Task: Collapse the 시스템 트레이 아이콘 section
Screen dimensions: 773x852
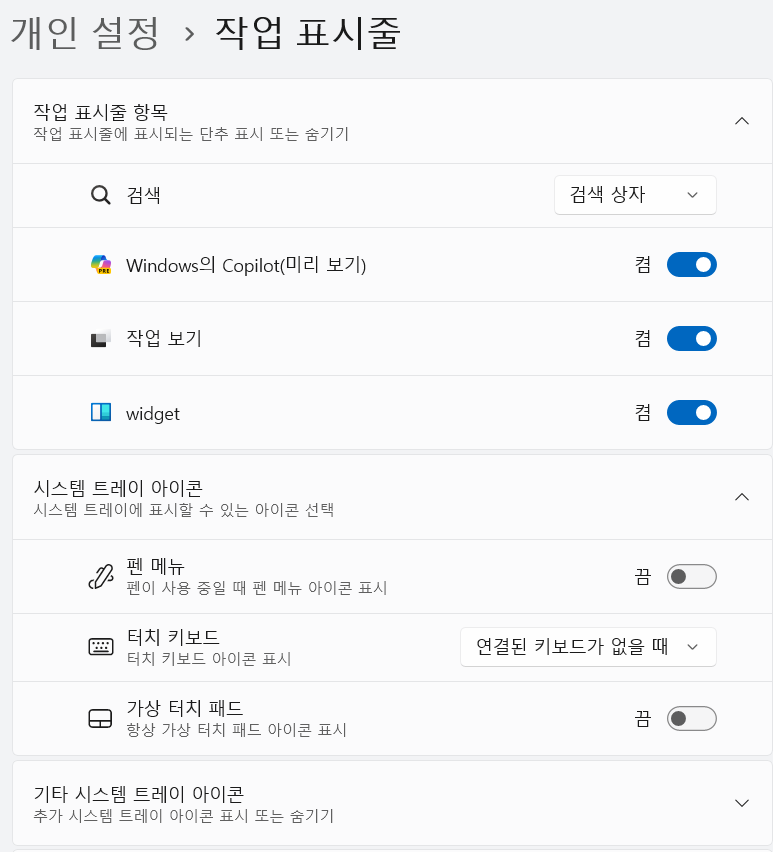Action: 742,496
